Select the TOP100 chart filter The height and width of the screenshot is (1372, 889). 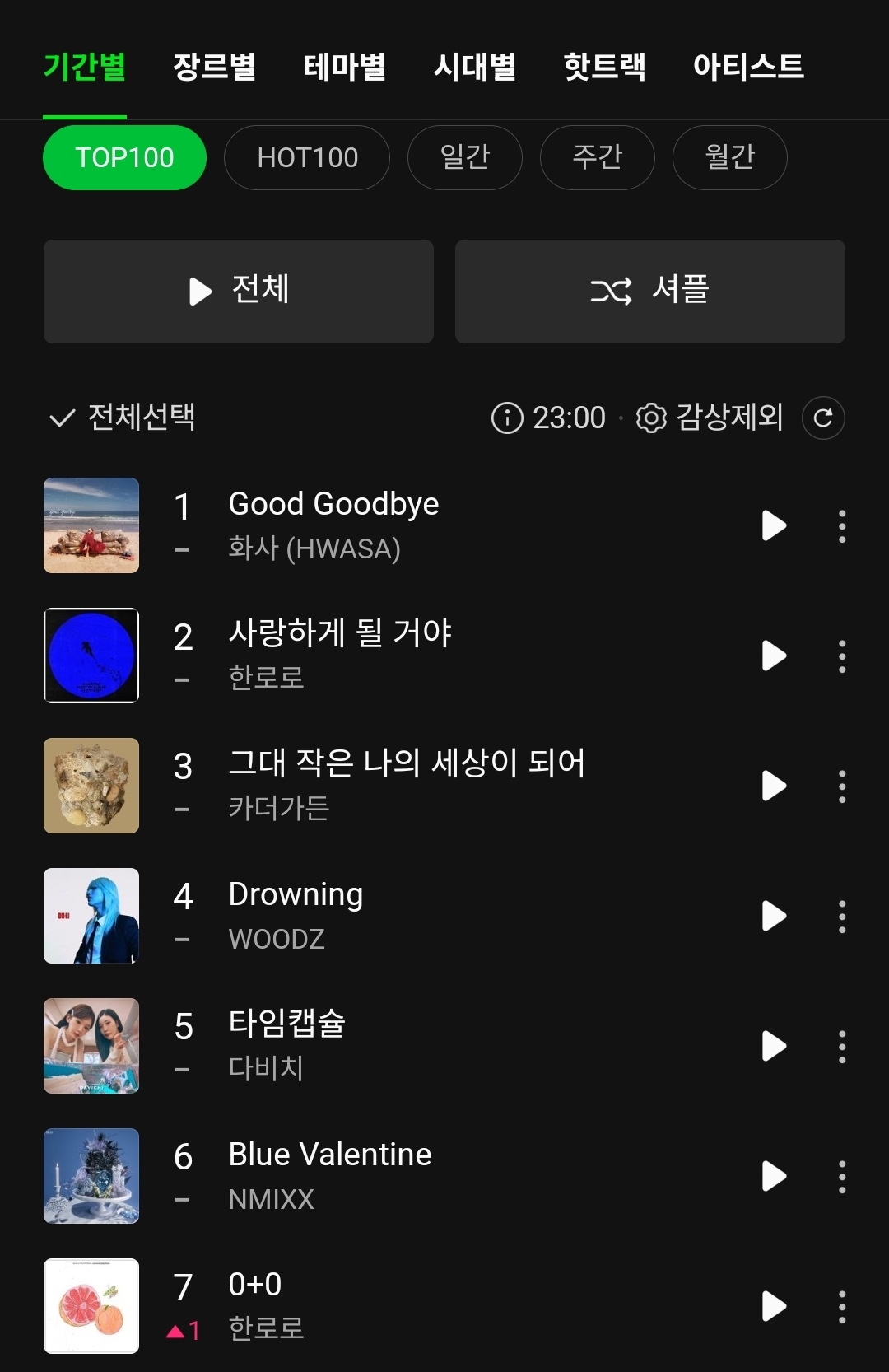tap(124, 157)
